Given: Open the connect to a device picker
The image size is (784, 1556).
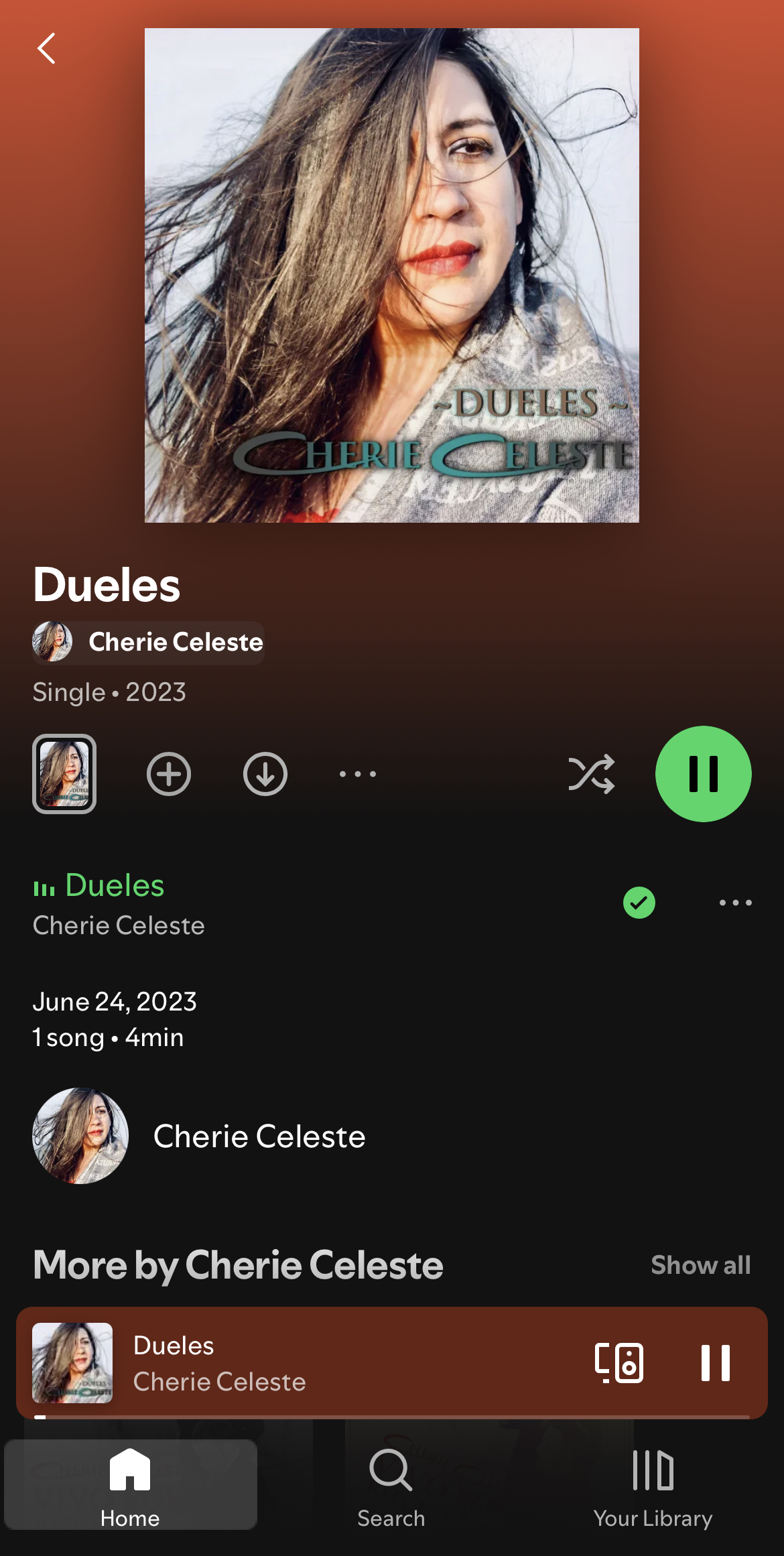Looking at the screenshot, I should tap(619, 1363).
